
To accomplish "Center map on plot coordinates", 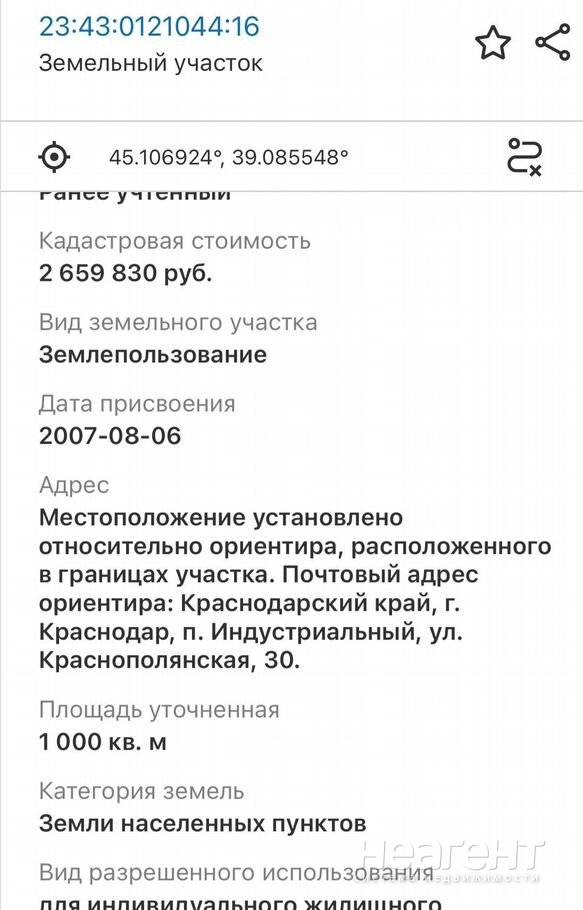I will (54, 157).
